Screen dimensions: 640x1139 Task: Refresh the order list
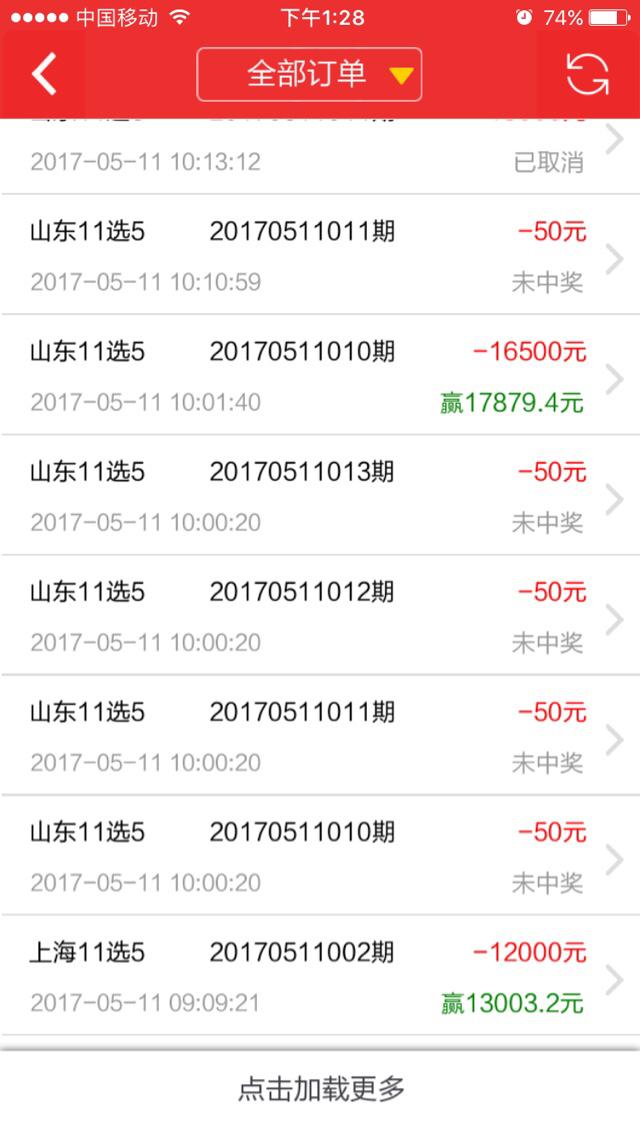(x=587, y=74)
